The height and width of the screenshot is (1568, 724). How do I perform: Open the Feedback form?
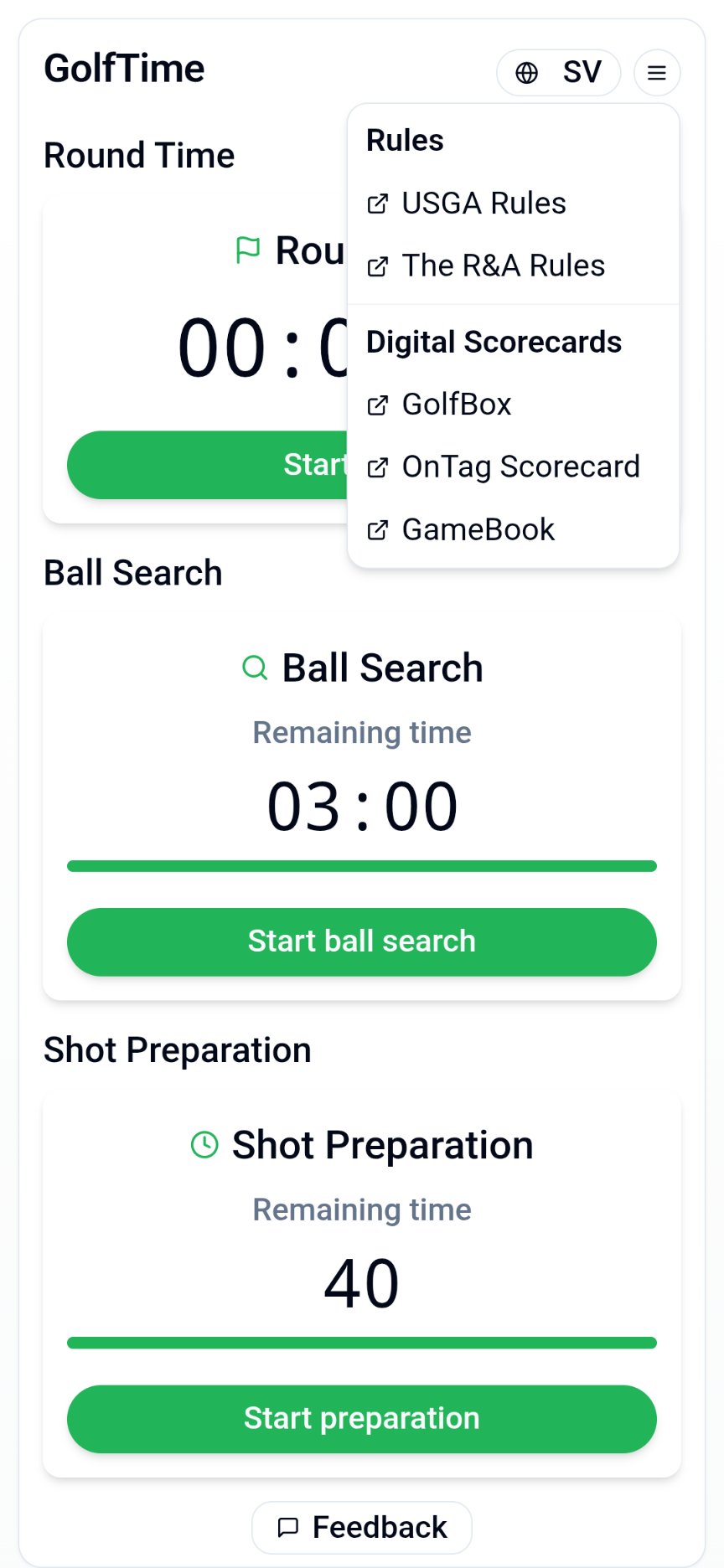pos(362,1528)
